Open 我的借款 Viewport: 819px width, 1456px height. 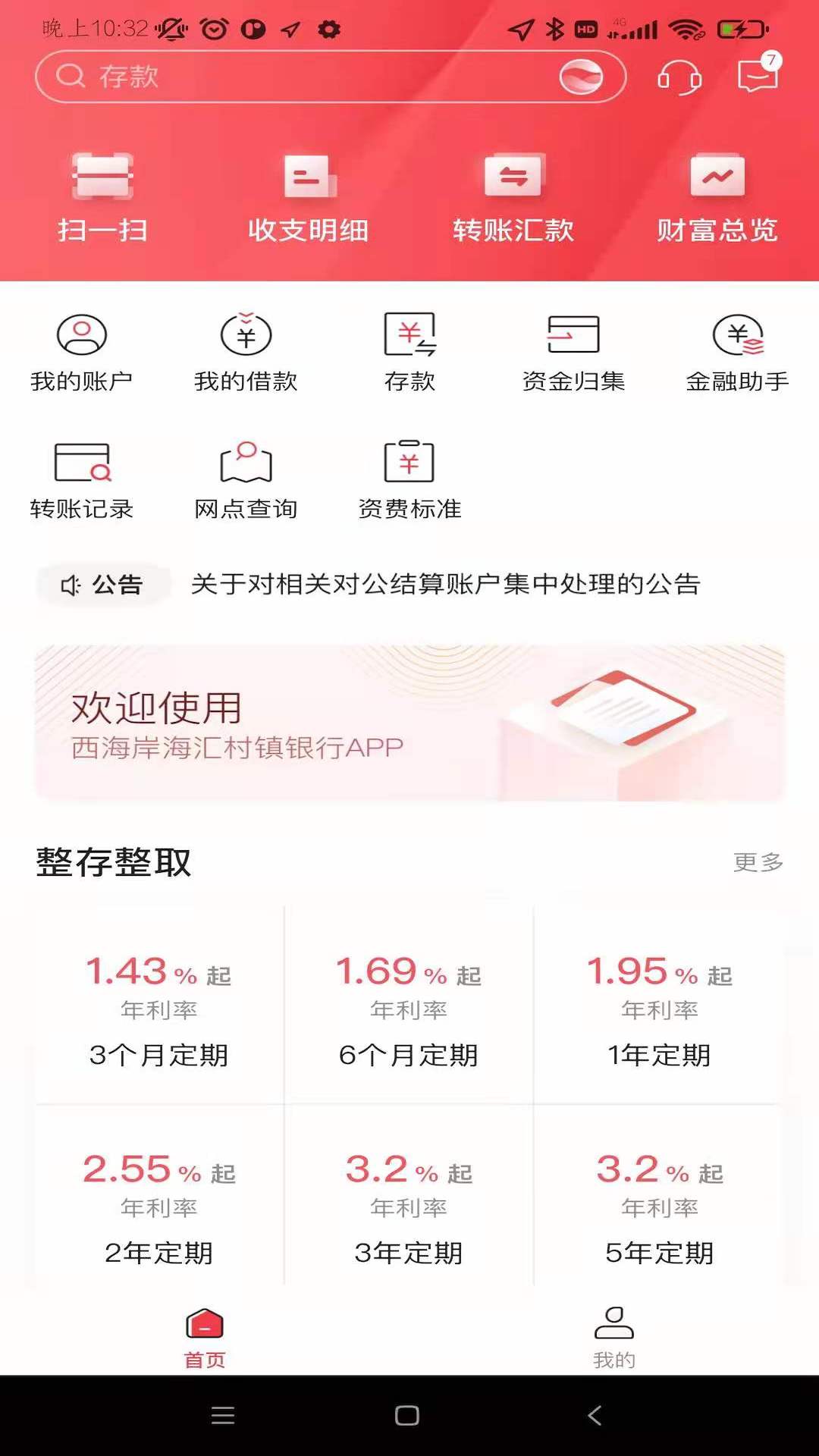pyautogui.click(x=246, y=353)
